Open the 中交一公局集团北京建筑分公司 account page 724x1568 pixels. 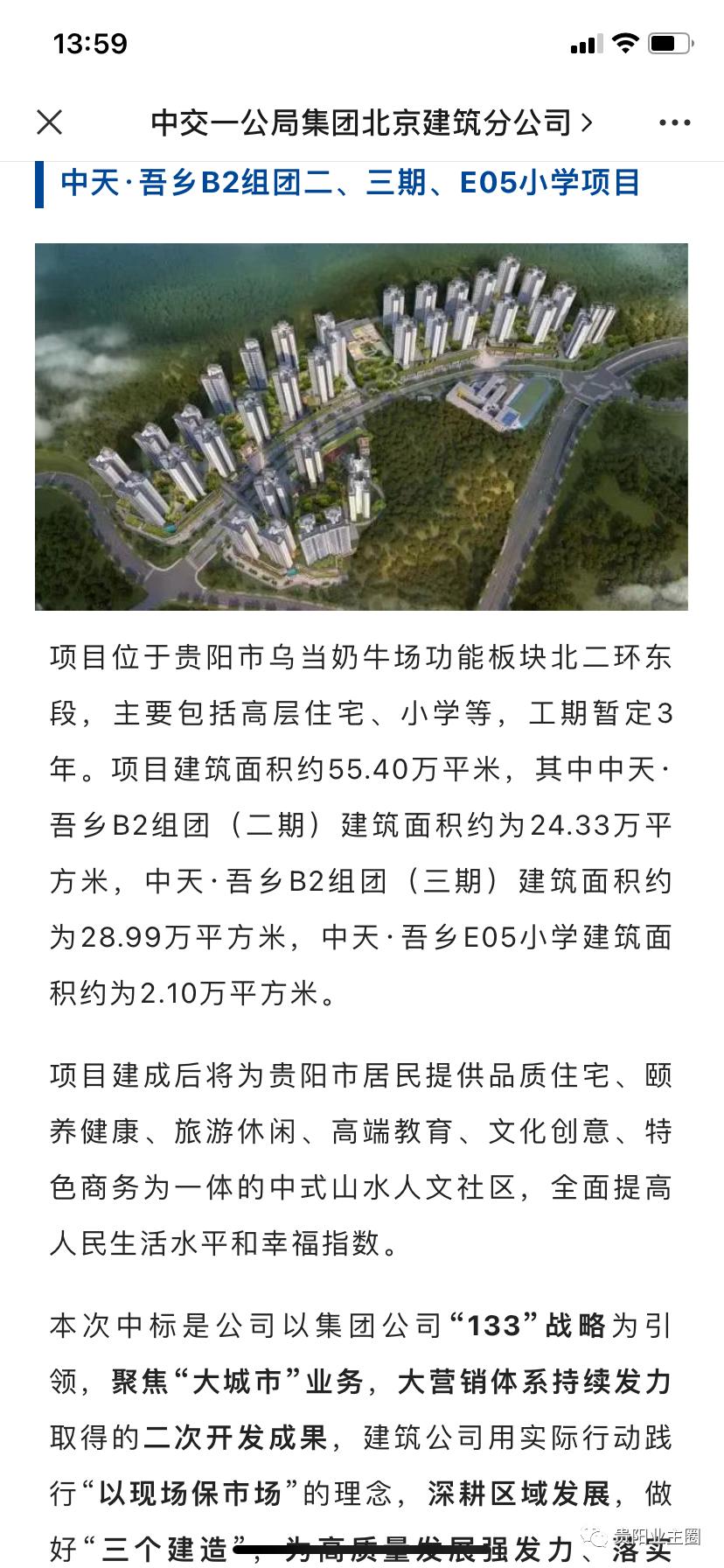[363, 122]
